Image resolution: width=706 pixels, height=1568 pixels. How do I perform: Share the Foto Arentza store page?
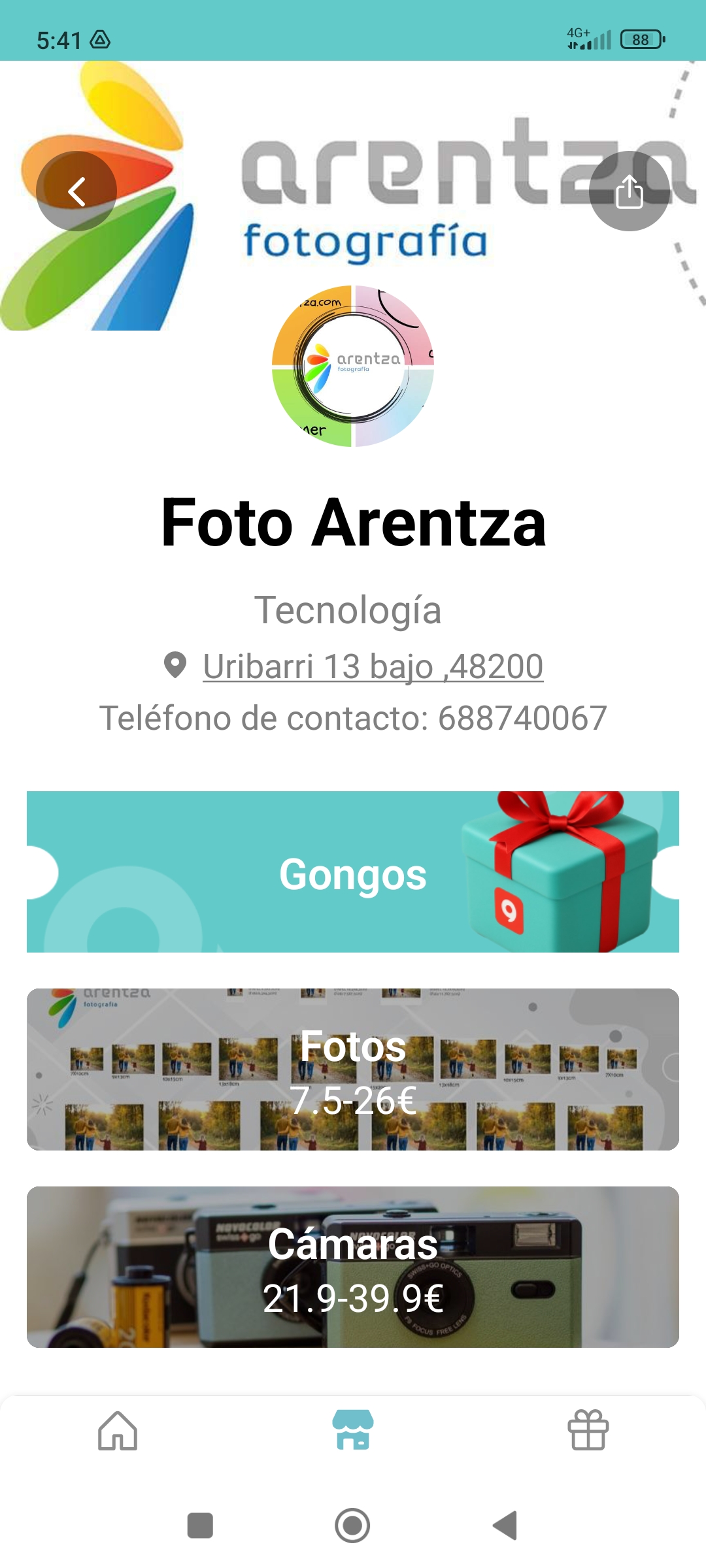coord(629,191)
